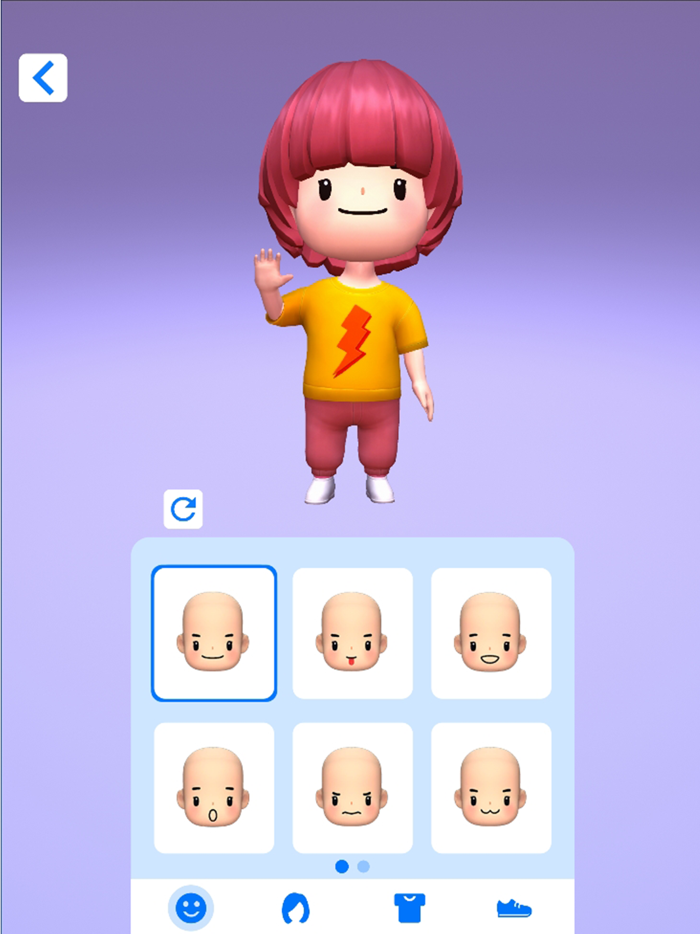
Task: Choose the angry frowning face
Action: click(352, 788)
